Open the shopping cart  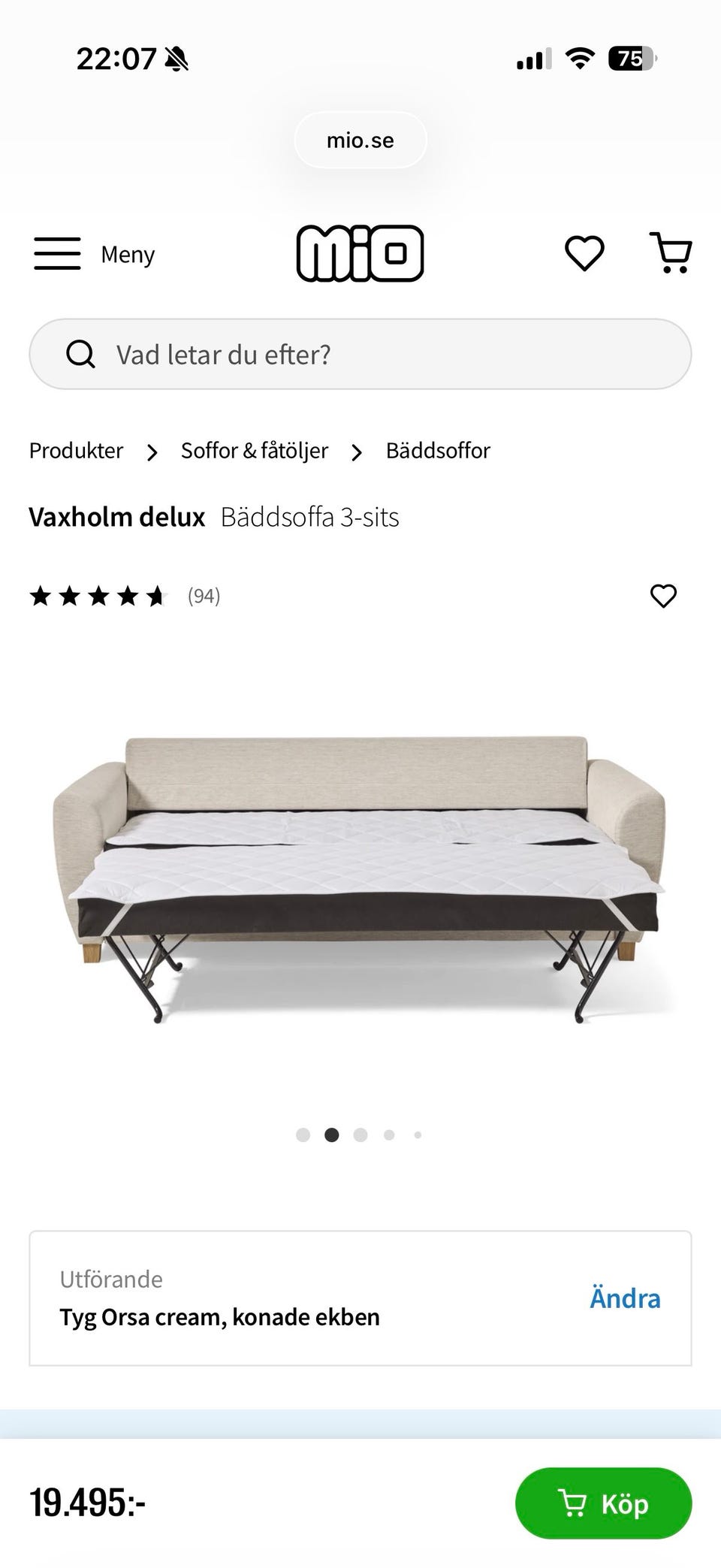point(671,253)
